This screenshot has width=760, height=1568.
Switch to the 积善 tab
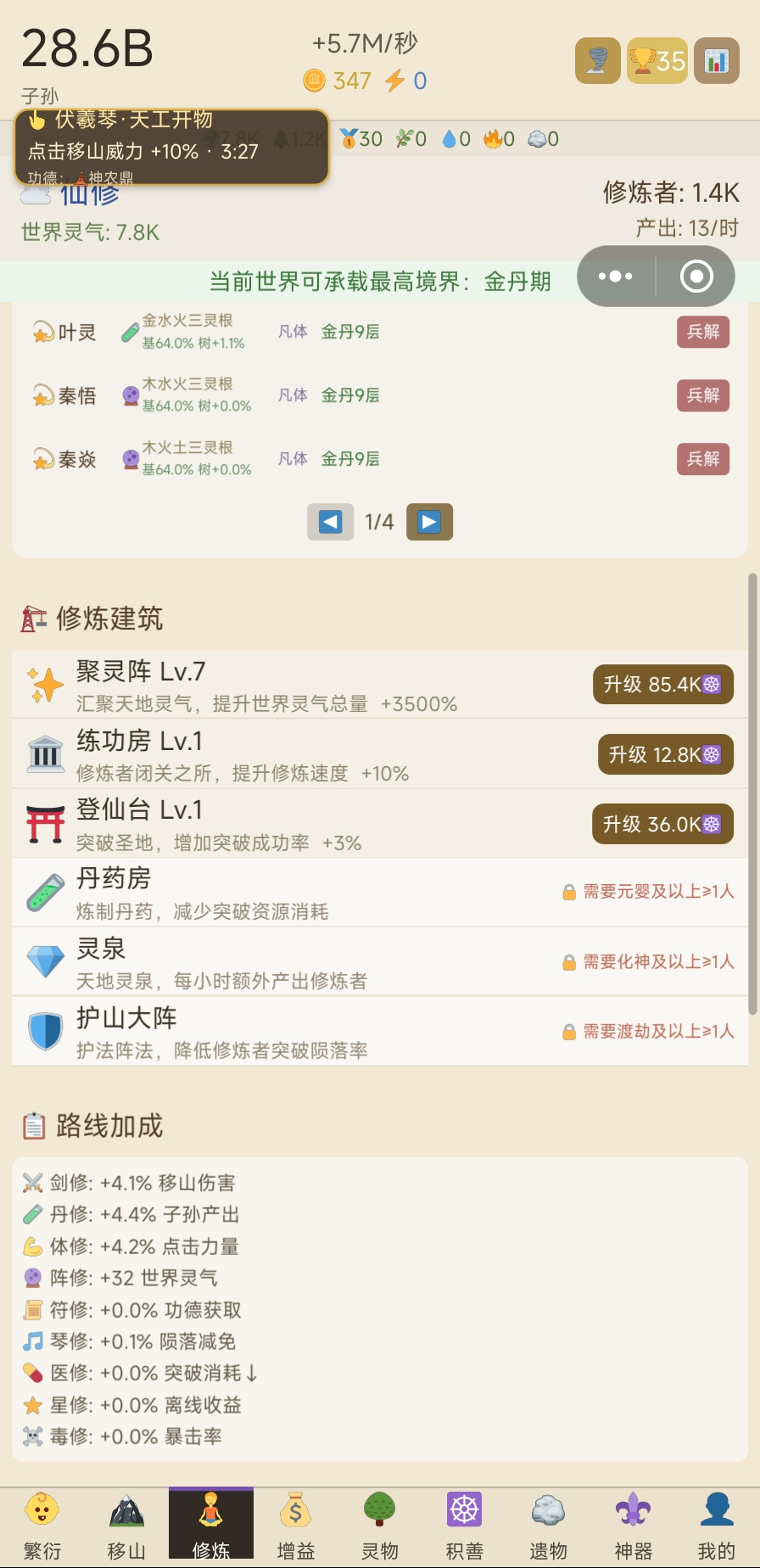464,1527
